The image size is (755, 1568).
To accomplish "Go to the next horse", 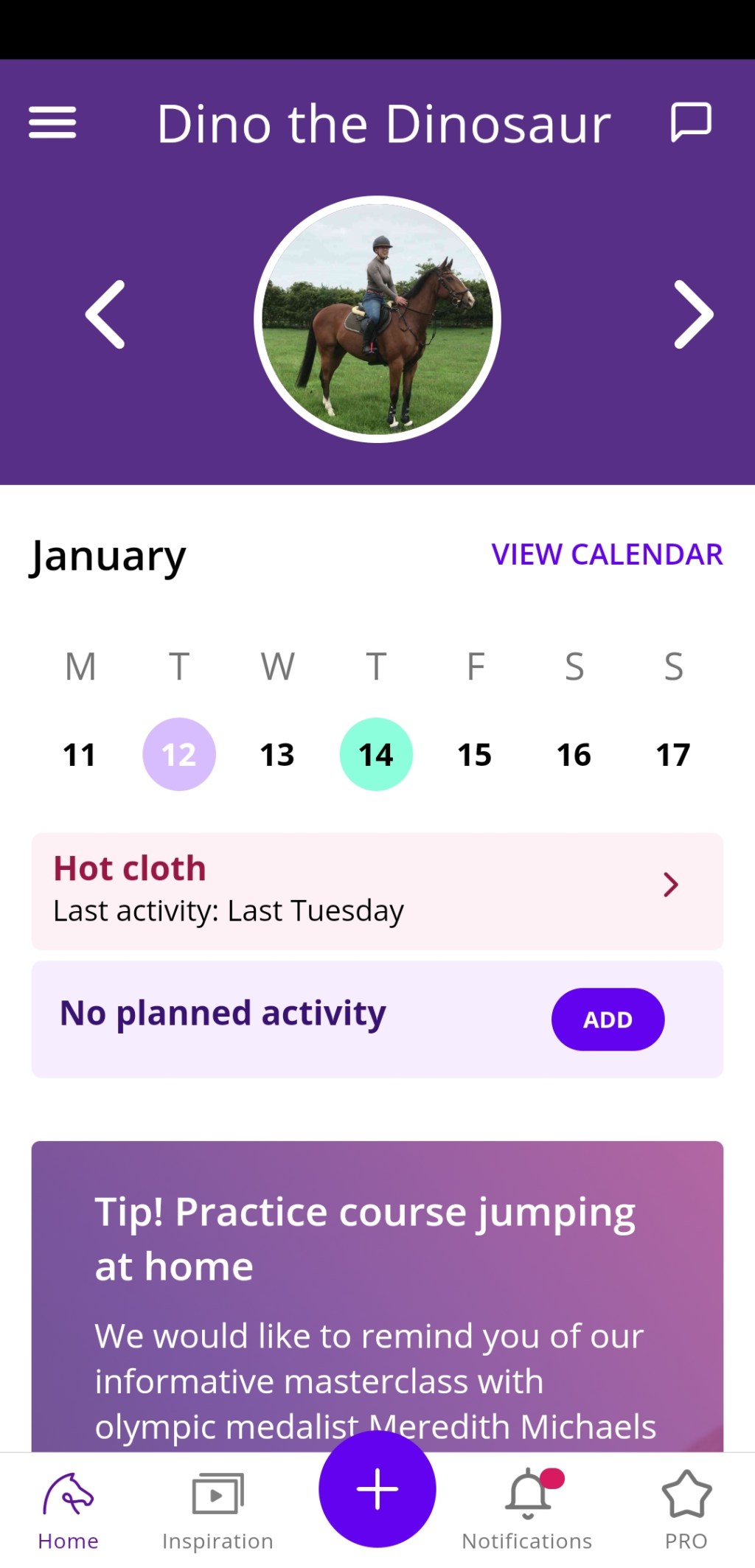I will click(x=693, y=315).
